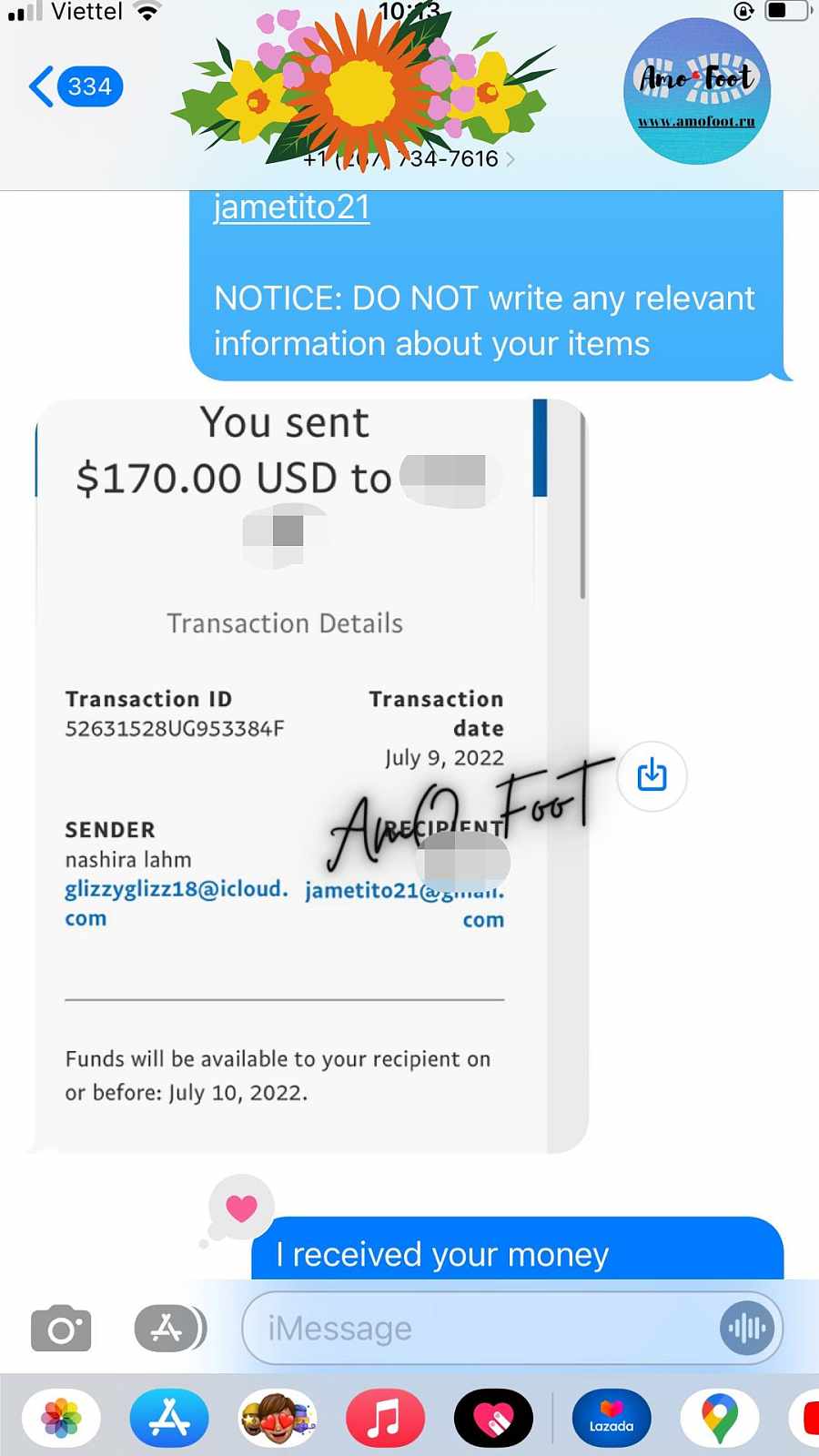Save the received image with the download icon
The width and height of the screenshot is (819, 1456).
[652, 775]
